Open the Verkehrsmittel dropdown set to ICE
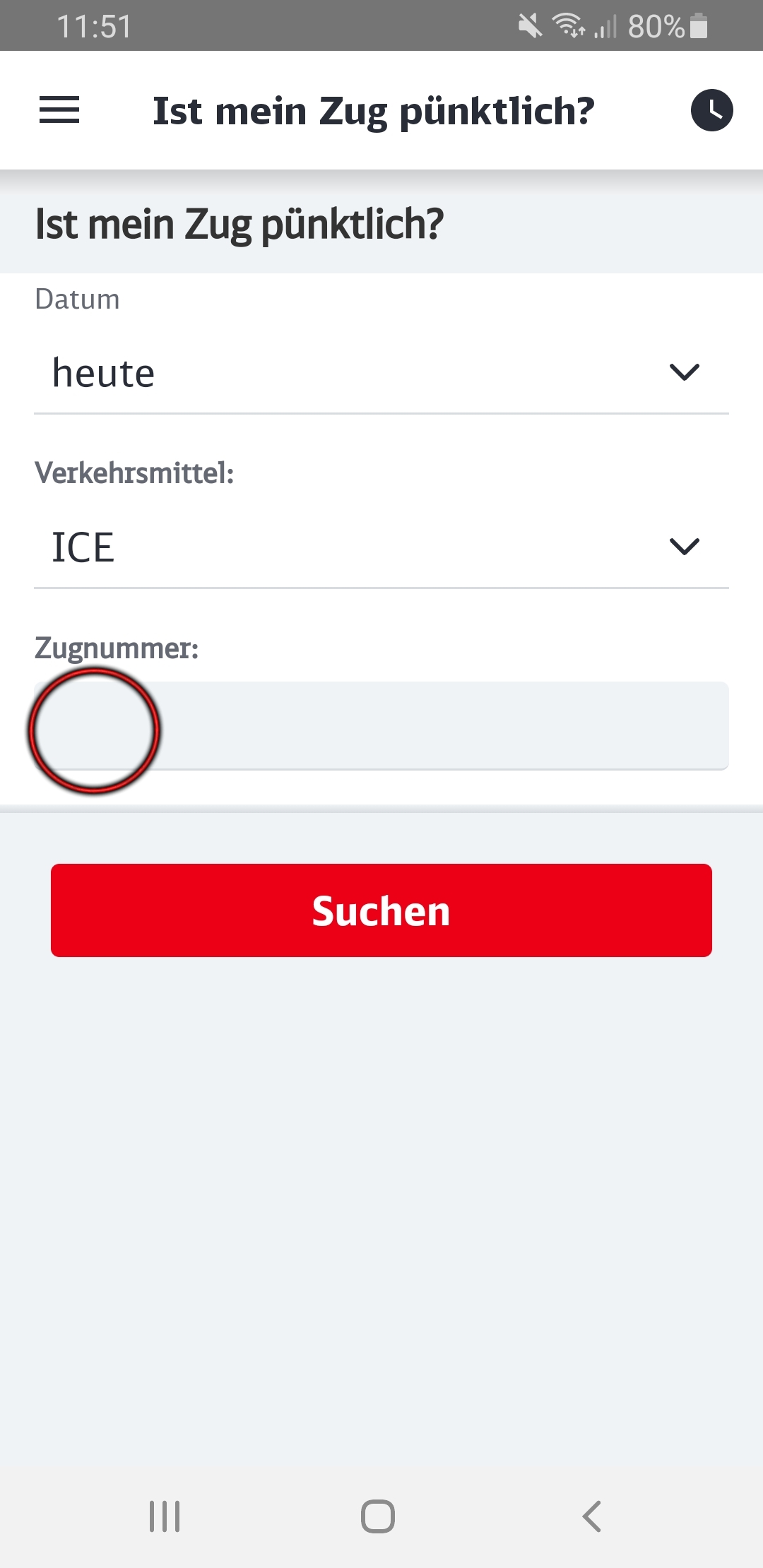 [381, 547]
